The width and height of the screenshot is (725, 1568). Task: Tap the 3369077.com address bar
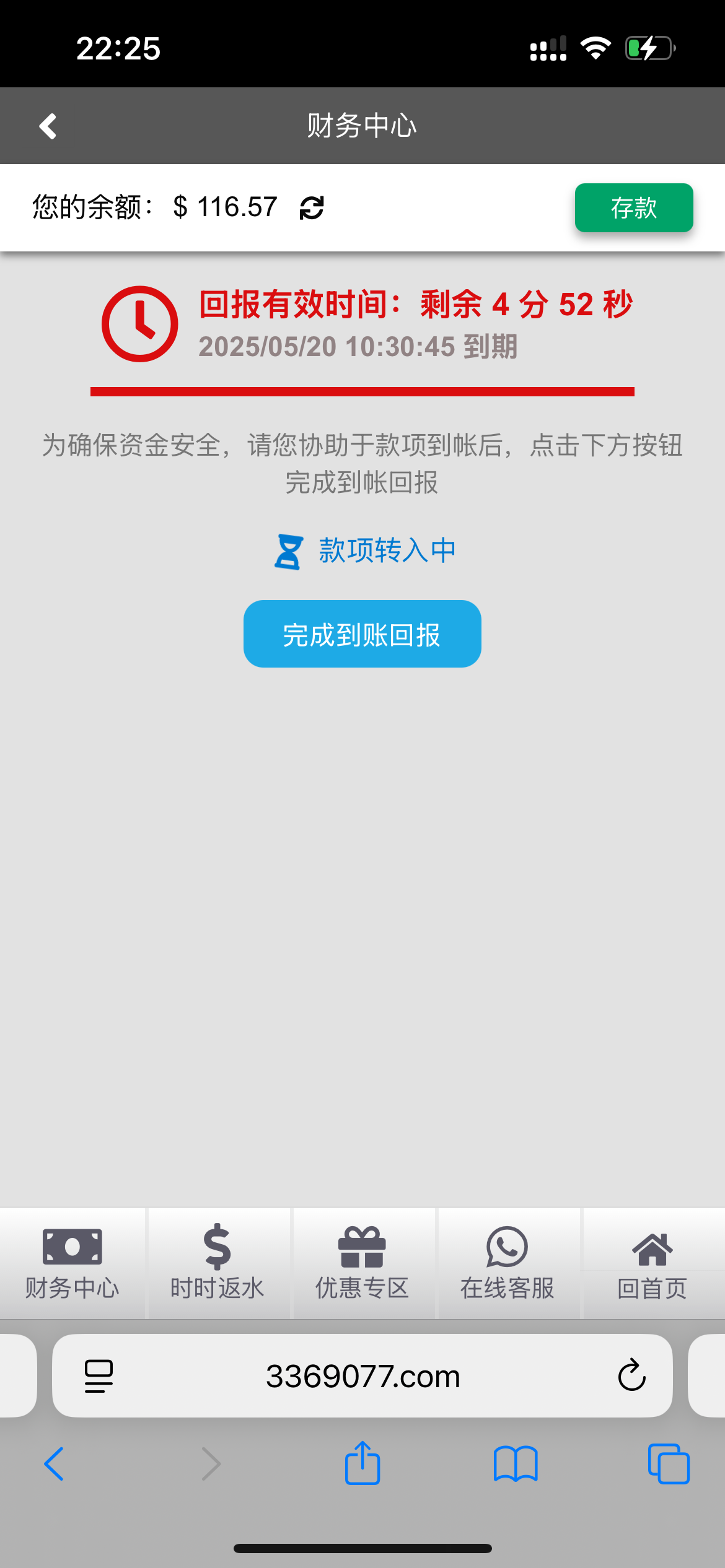[362, 1376]
